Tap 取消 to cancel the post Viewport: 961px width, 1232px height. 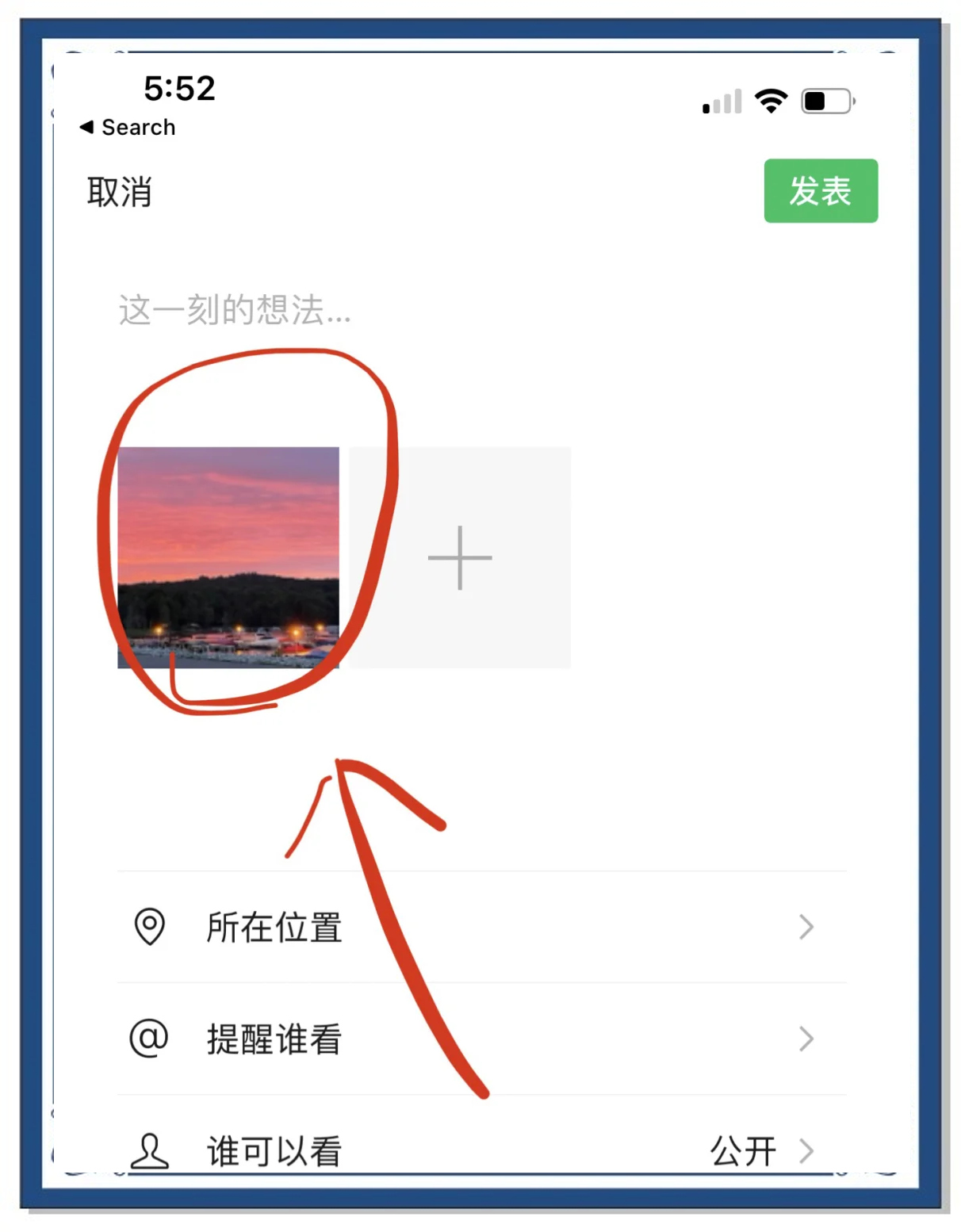tap(119, 192)
